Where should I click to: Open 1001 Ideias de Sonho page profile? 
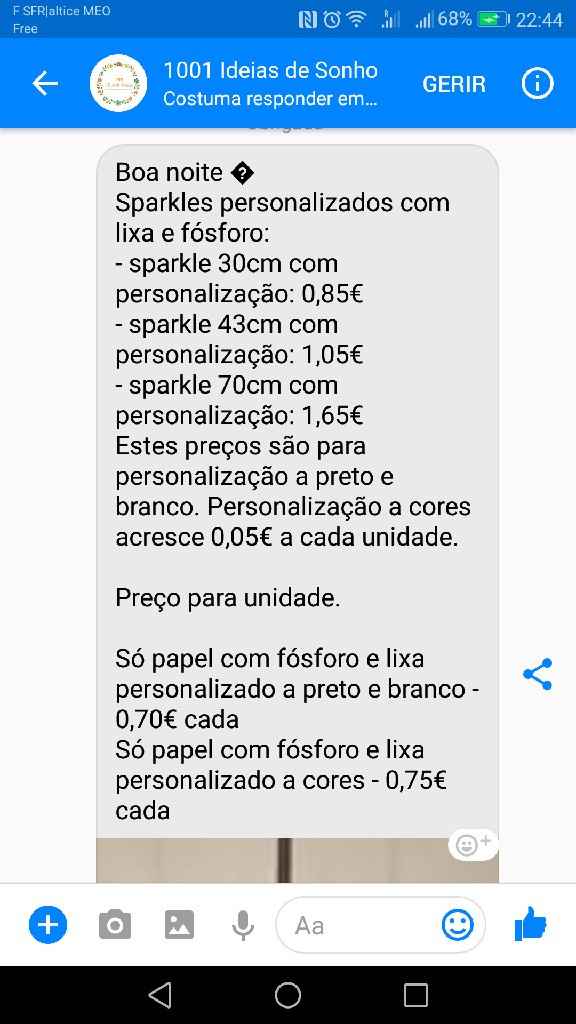118,83
